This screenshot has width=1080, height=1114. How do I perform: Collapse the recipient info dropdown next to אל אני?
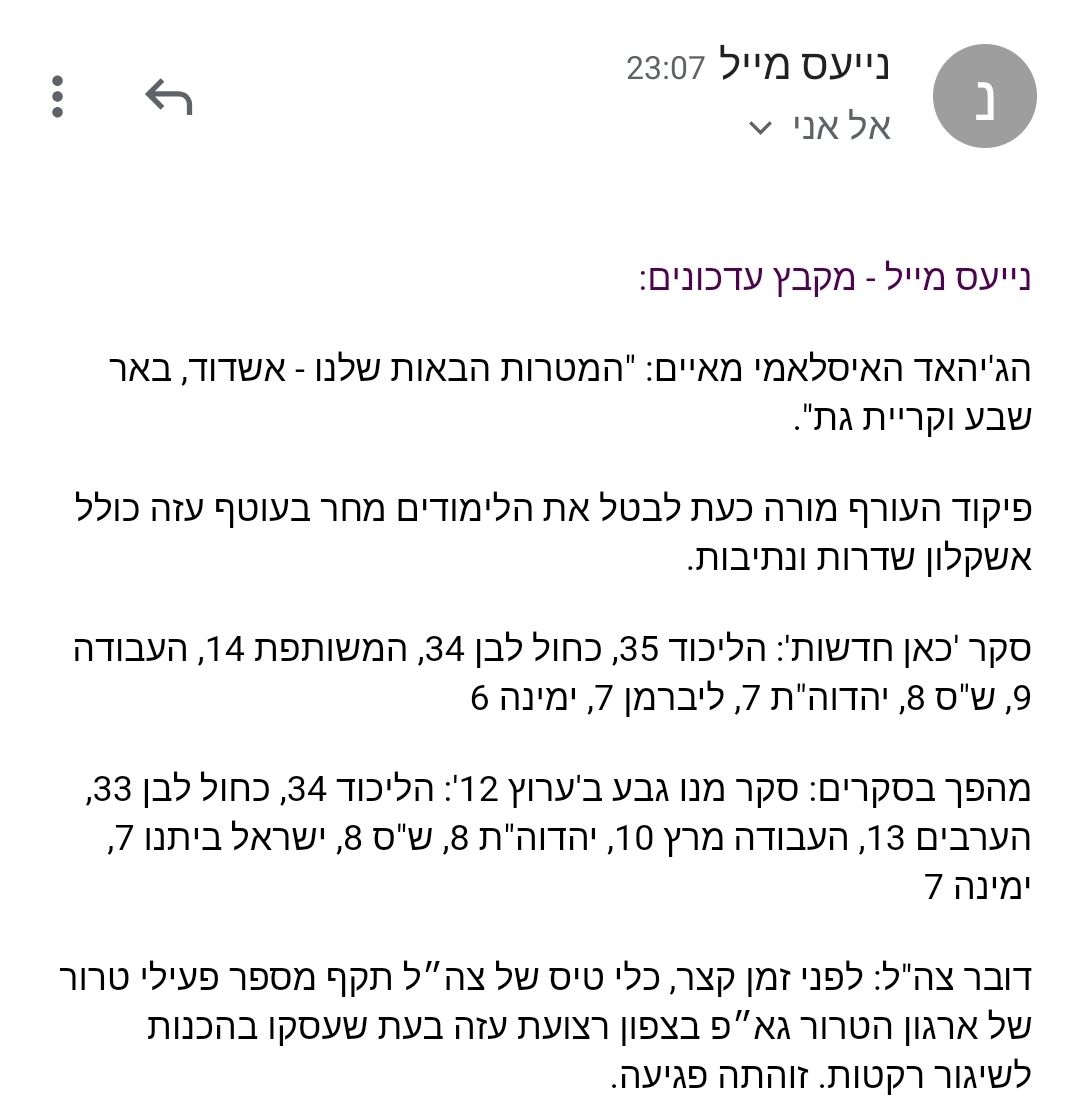[x=760, y=128]
